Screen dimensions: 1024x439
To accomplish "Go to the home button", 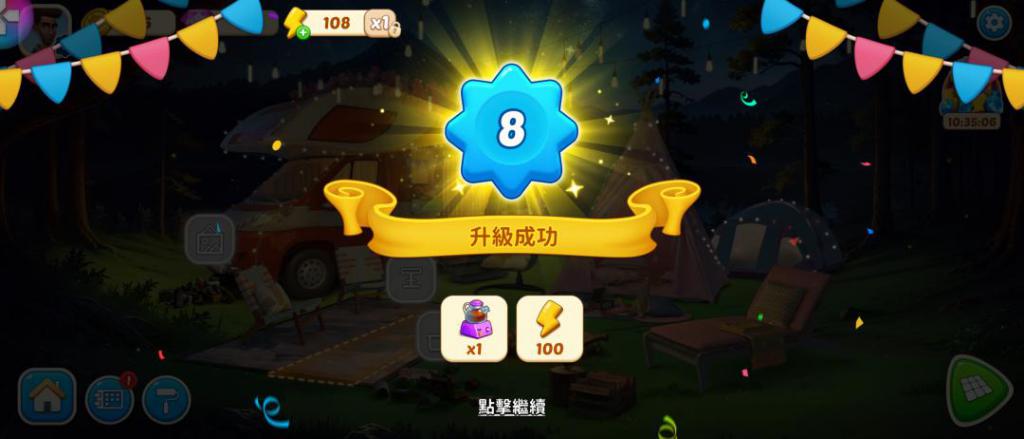I will click(47, 396).
